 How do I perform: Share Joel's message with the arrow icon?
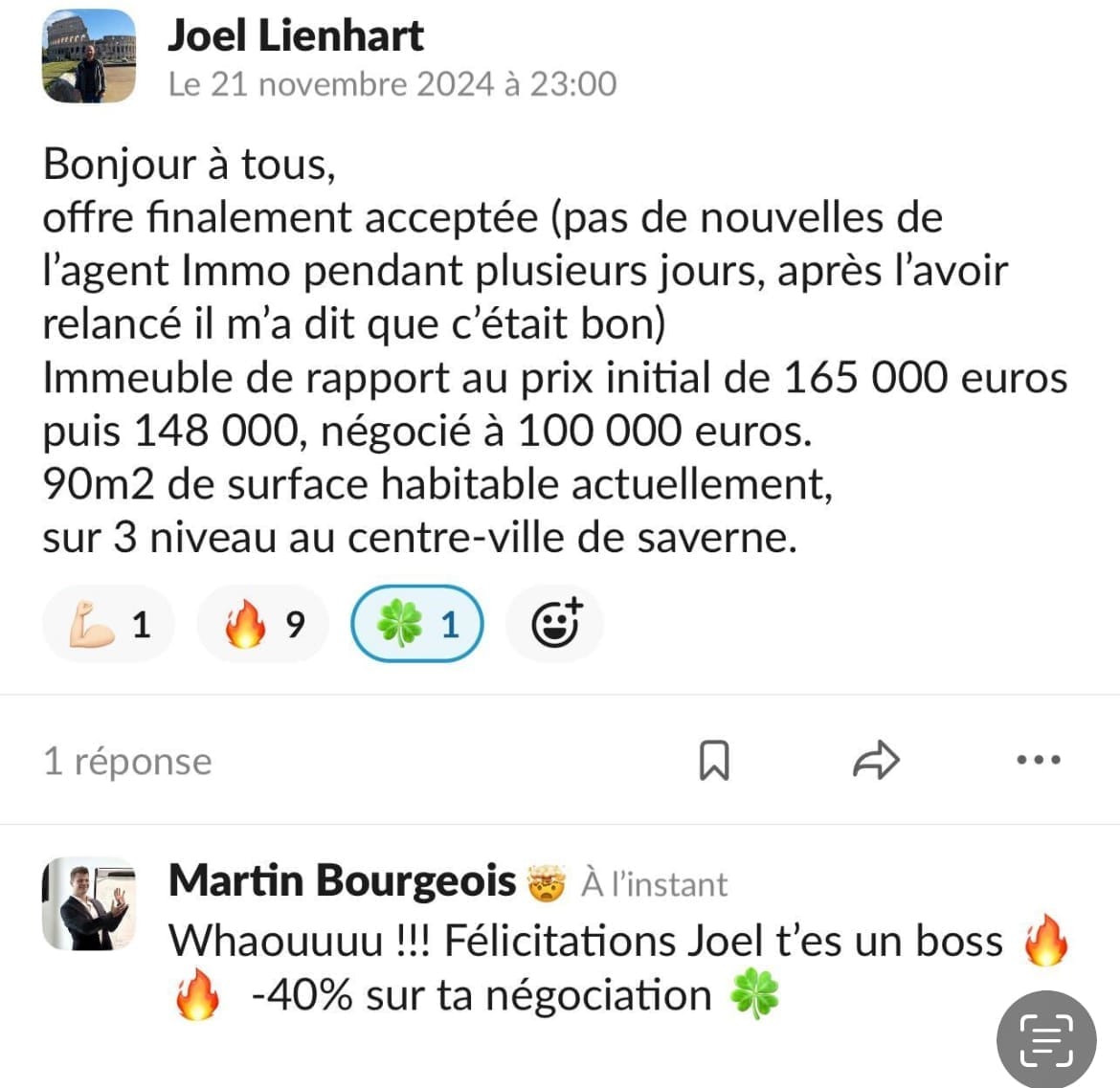(876, 761)
